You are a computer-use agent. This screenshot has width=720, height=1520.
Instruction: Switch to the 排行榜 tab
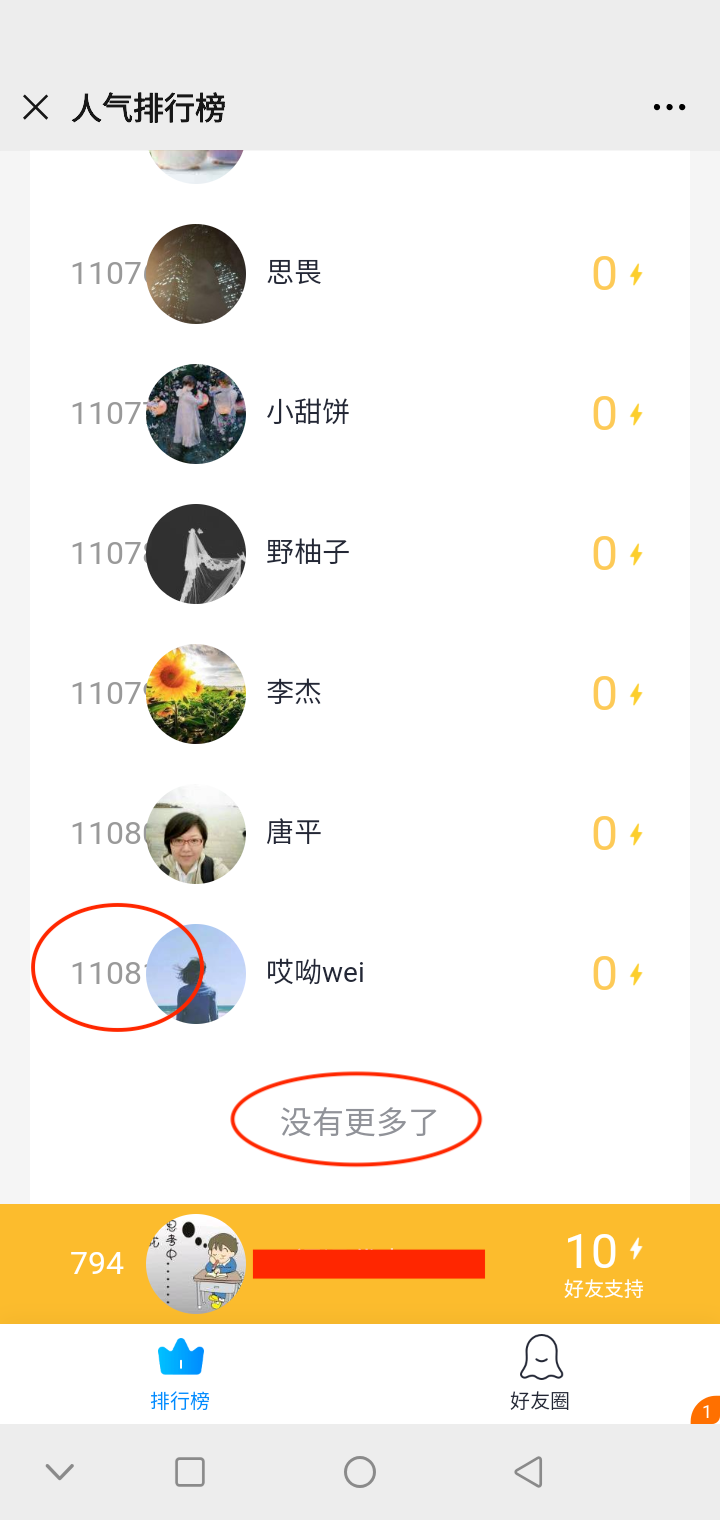tap(180, 1374)
